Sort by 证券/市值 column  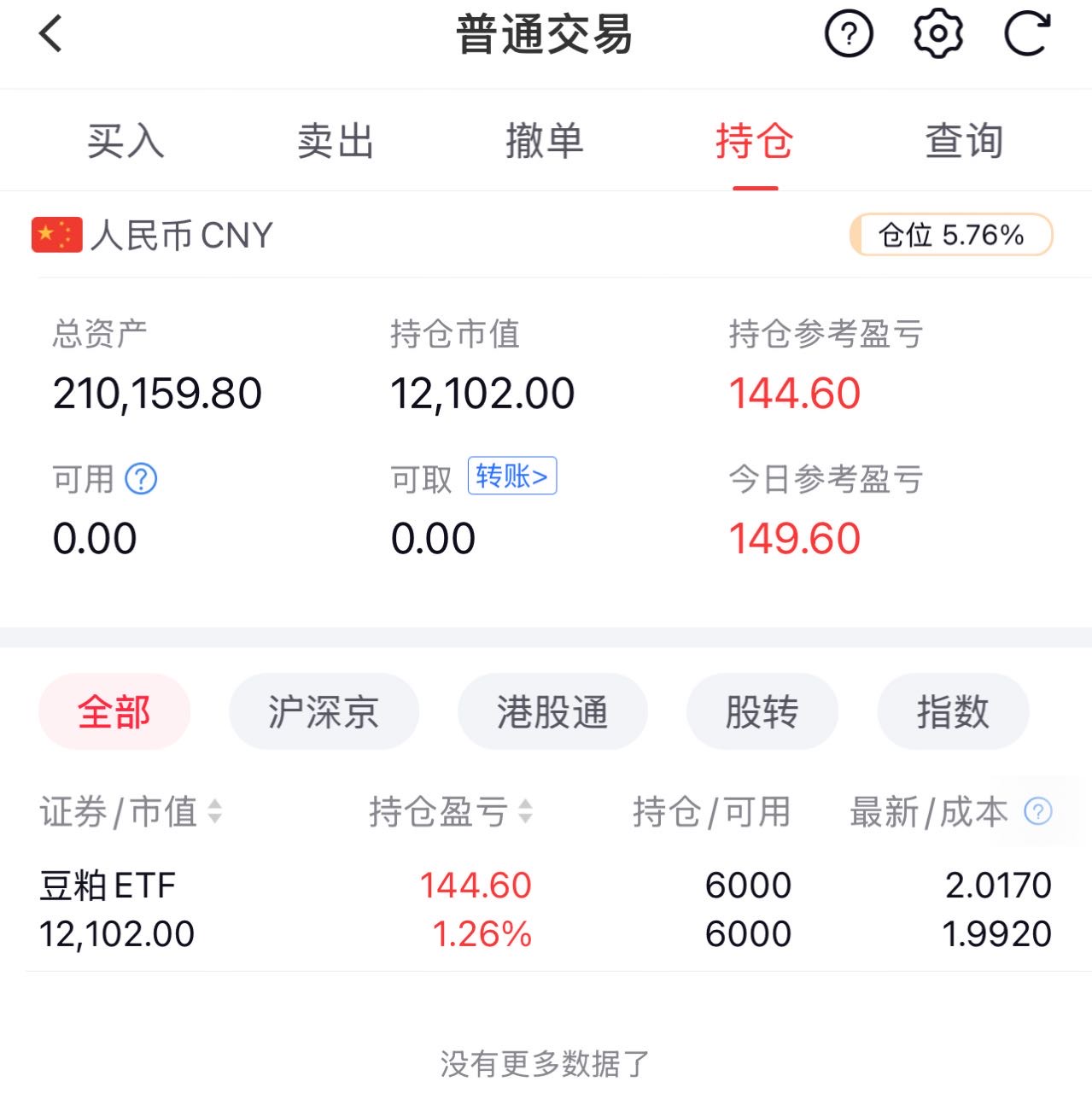point(131,811)
